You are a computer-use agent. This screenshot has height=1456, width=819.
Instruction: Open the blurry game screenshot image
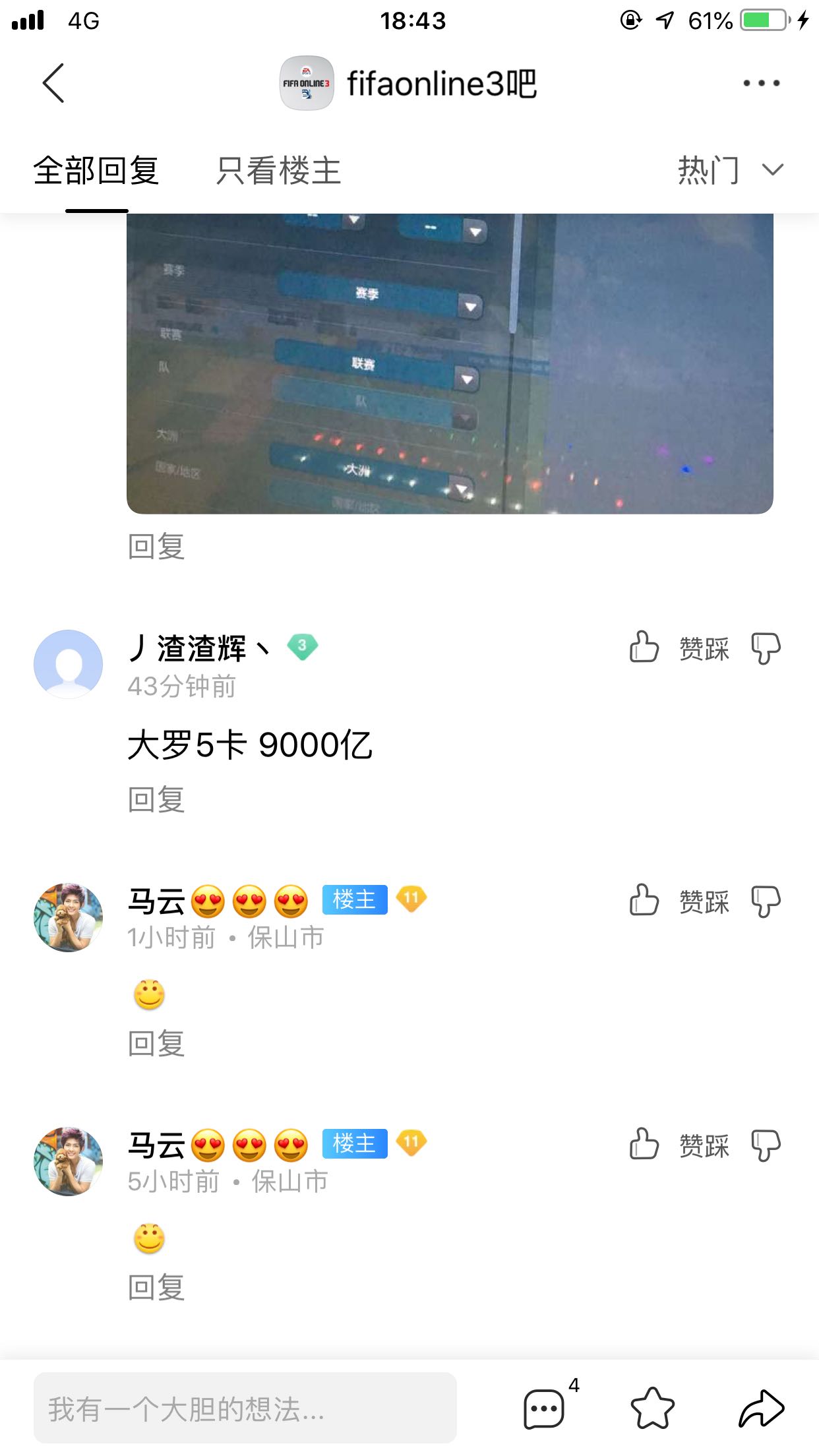[450, 363]
